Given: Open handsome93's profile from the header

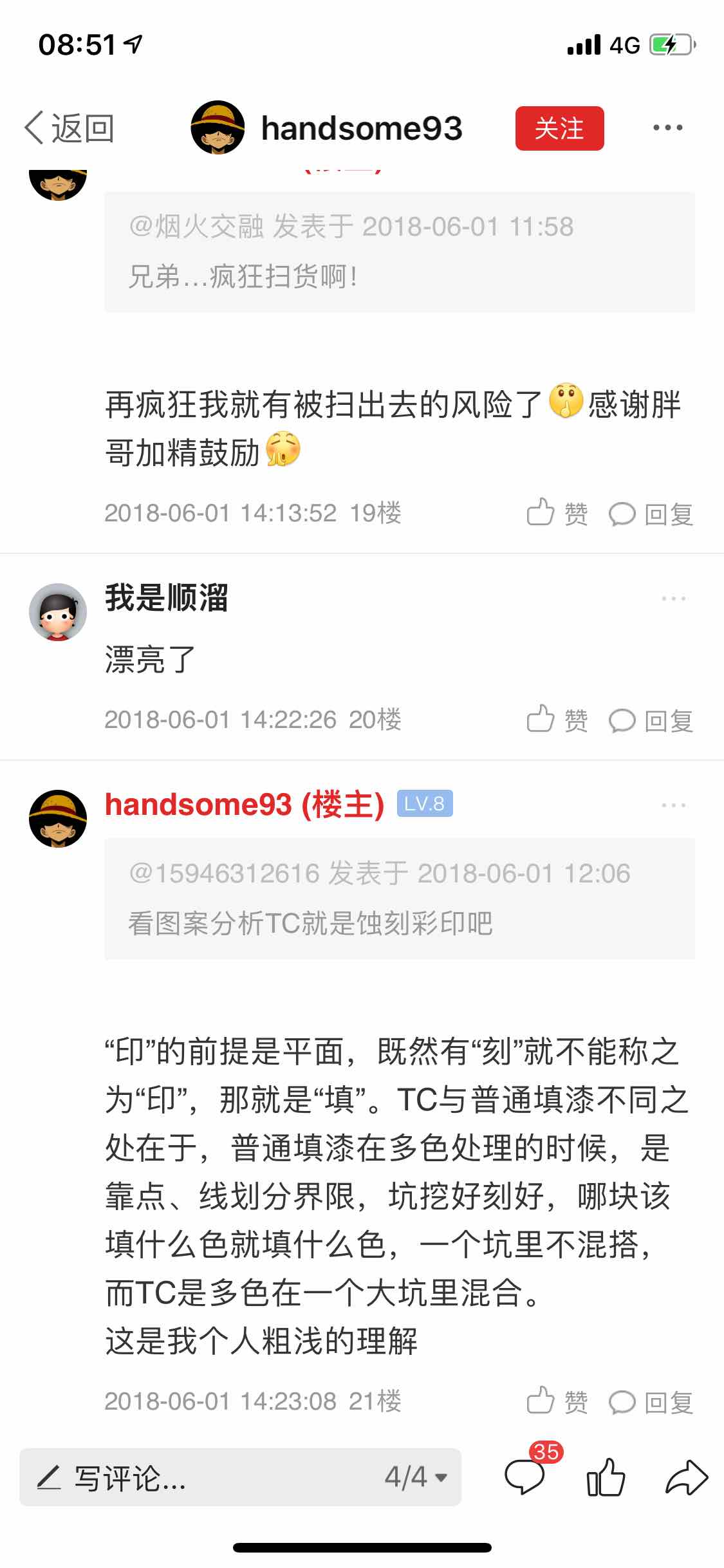Looking at the screenshot, I should pos(327,127).
